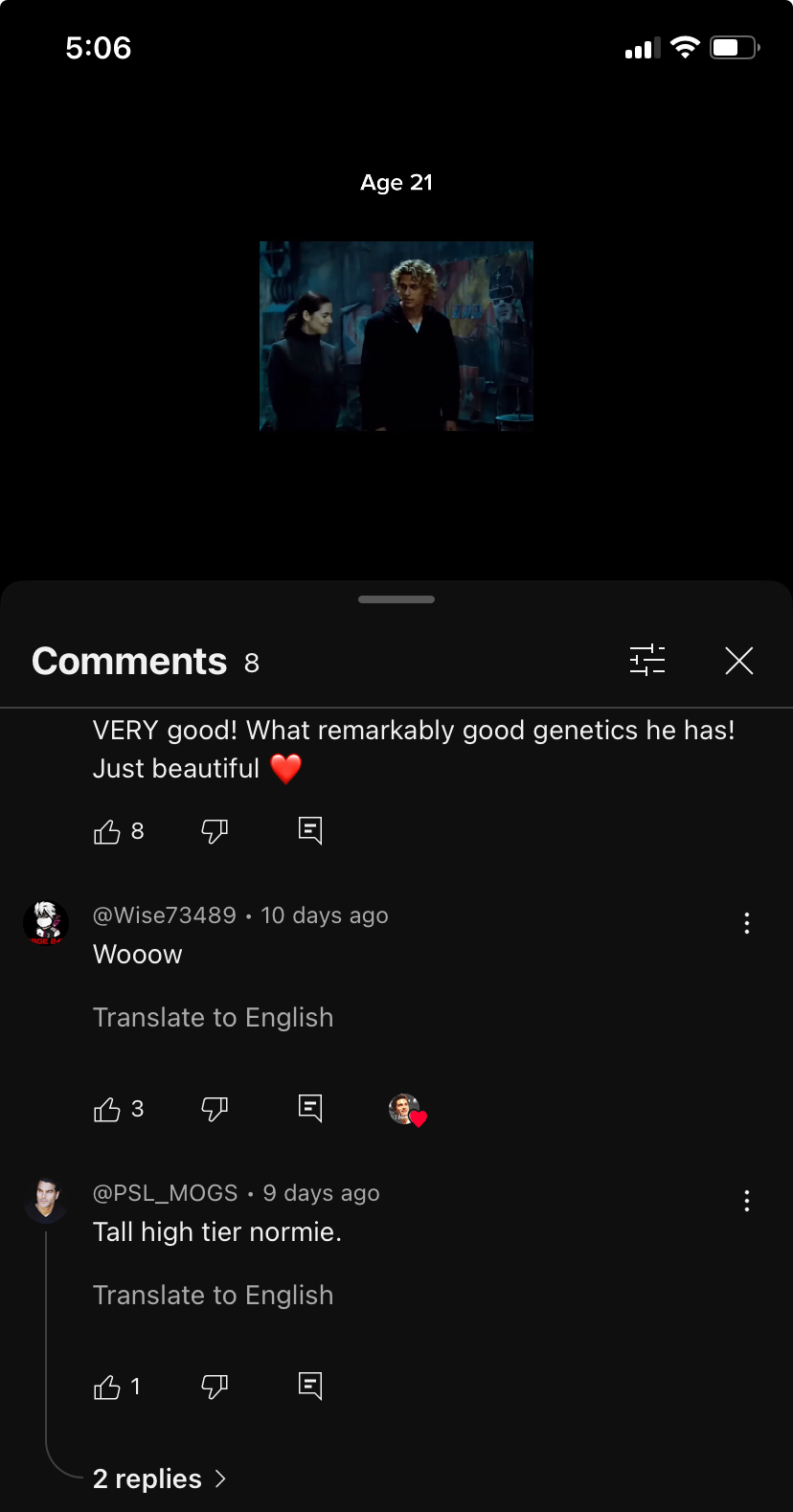
Task: Dislike @PSL_MOGS's comment
Action: click(215, 1387)
